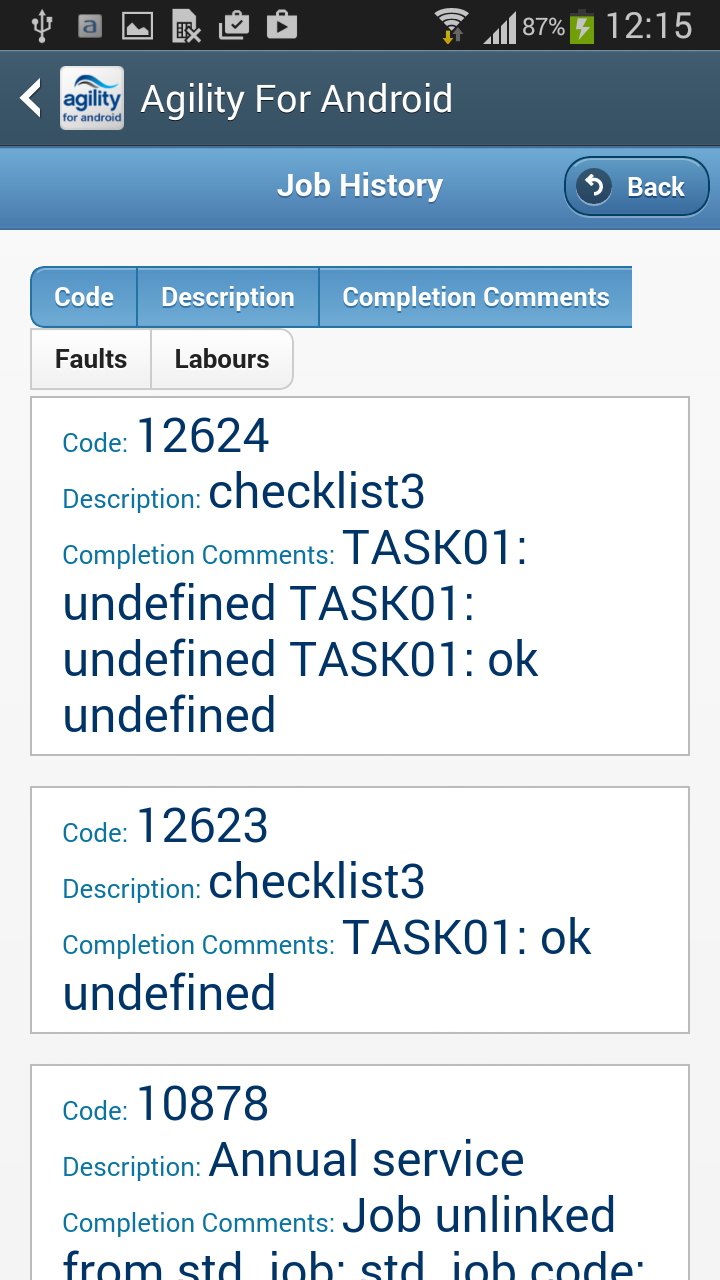Open the Annual service job 10878

(x=360, y=1172)
